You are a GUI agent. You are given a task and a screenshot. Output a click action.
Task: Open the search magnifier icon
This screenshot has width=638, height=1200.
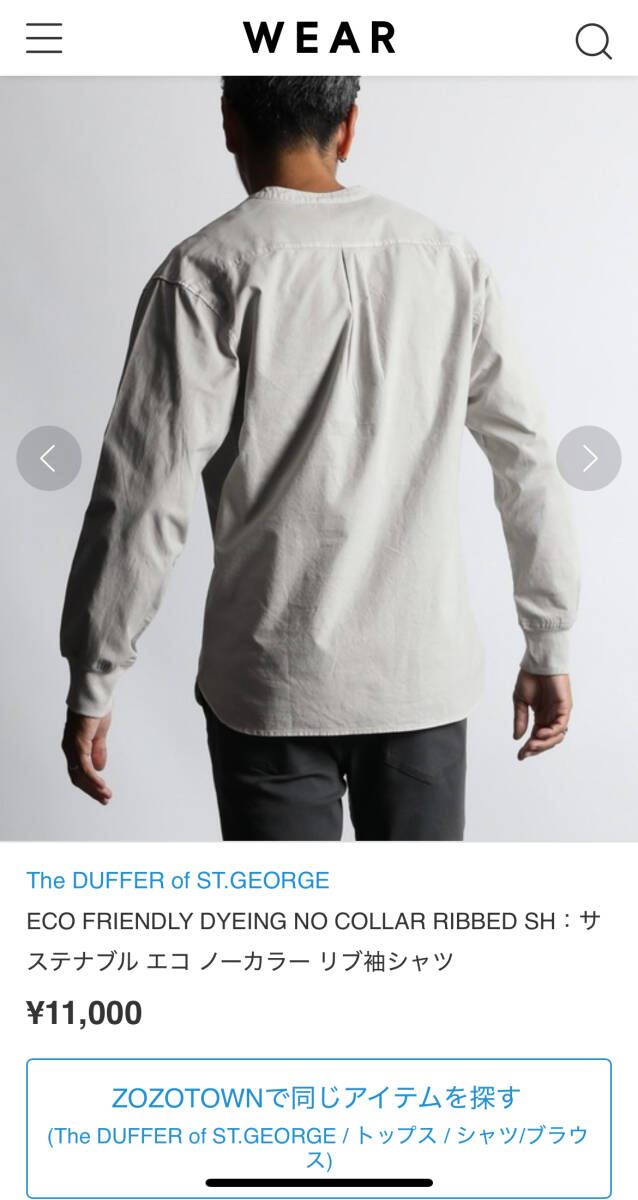593,41
